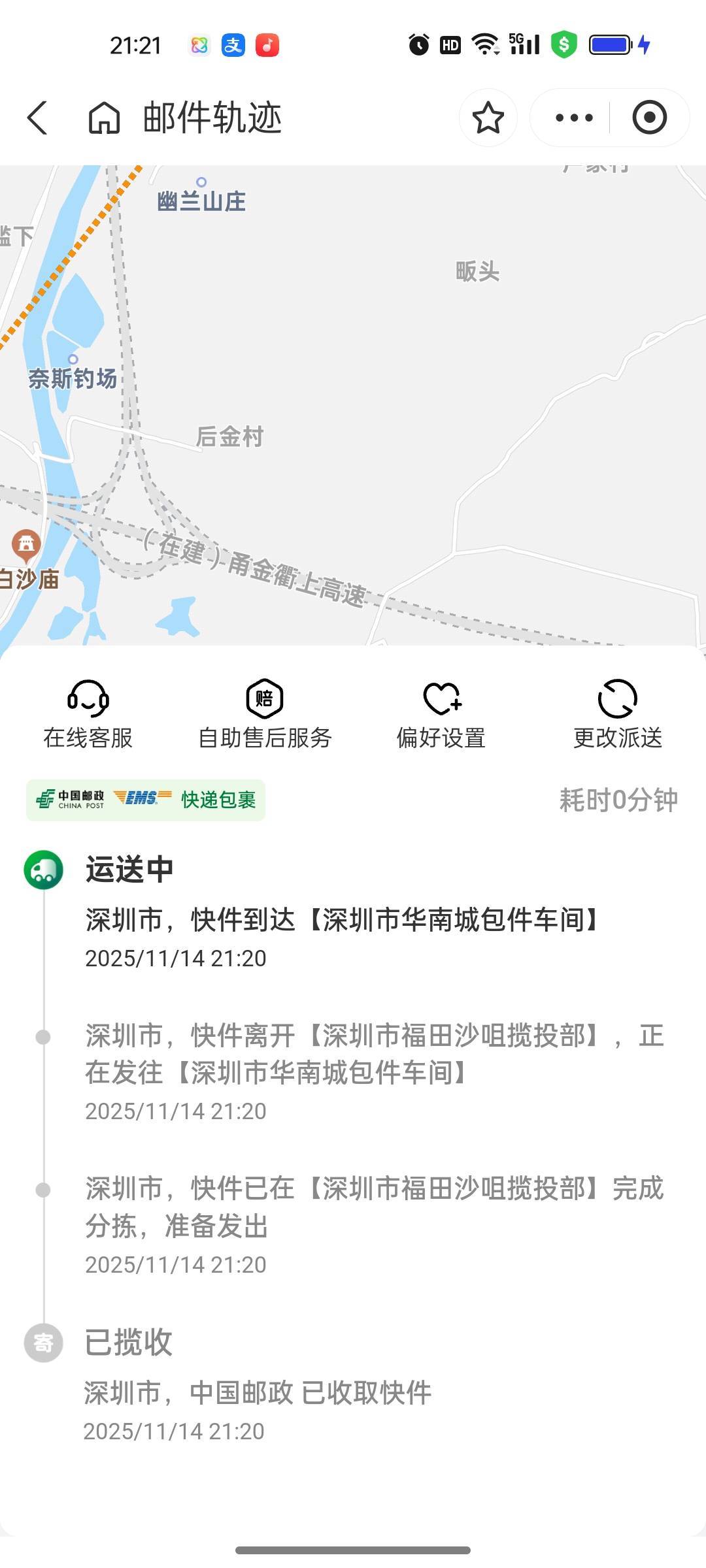
Task: Contact 在线客服 support
Action: point(88,715)
